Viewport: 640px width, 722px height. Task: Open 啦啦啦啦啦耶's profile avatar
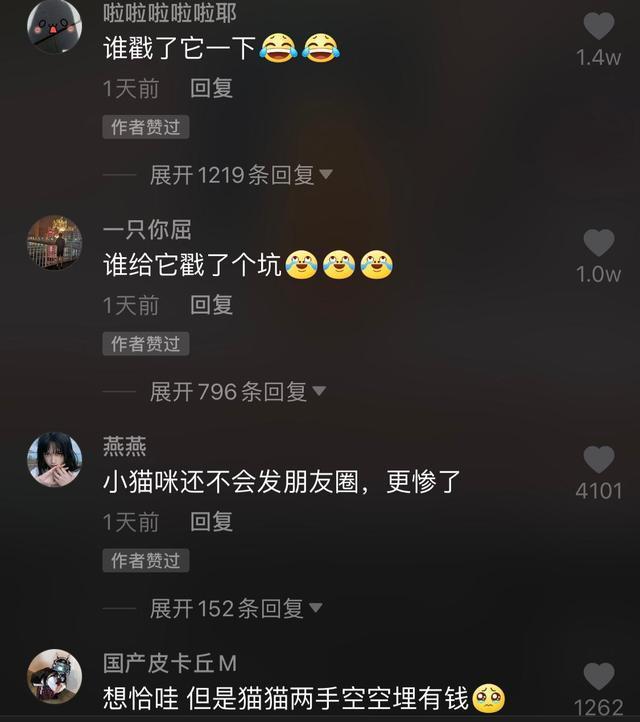click(x=54, y=25)
